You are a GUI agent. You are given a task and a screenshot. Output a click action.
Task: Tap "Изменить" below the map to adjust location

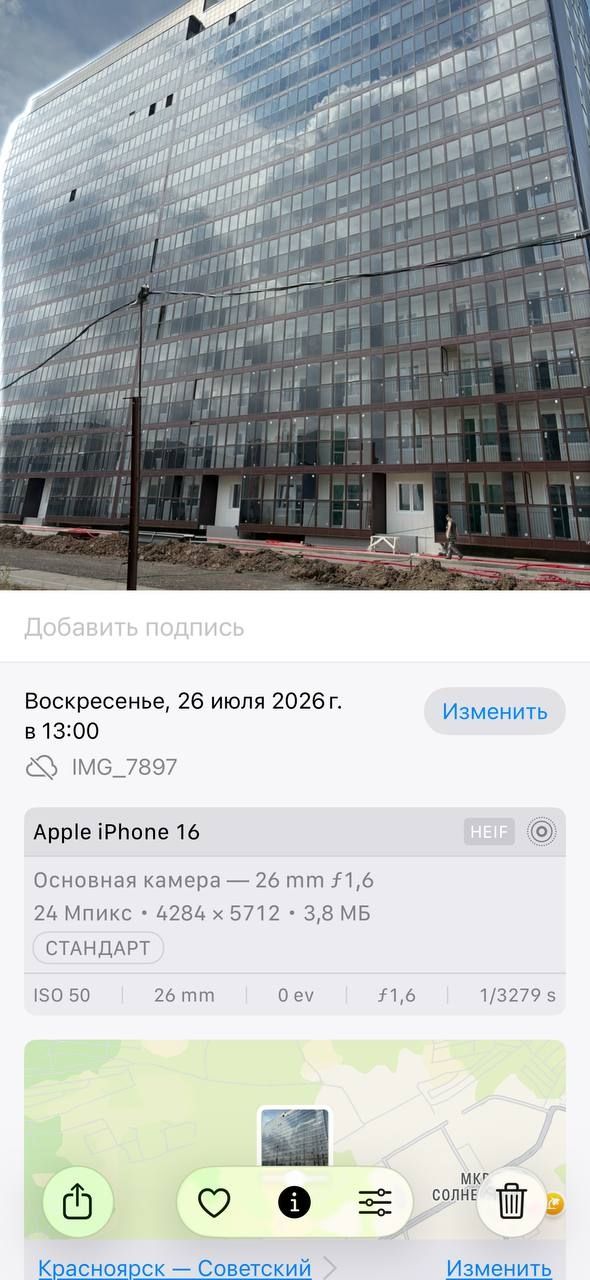pos(499,1268)
